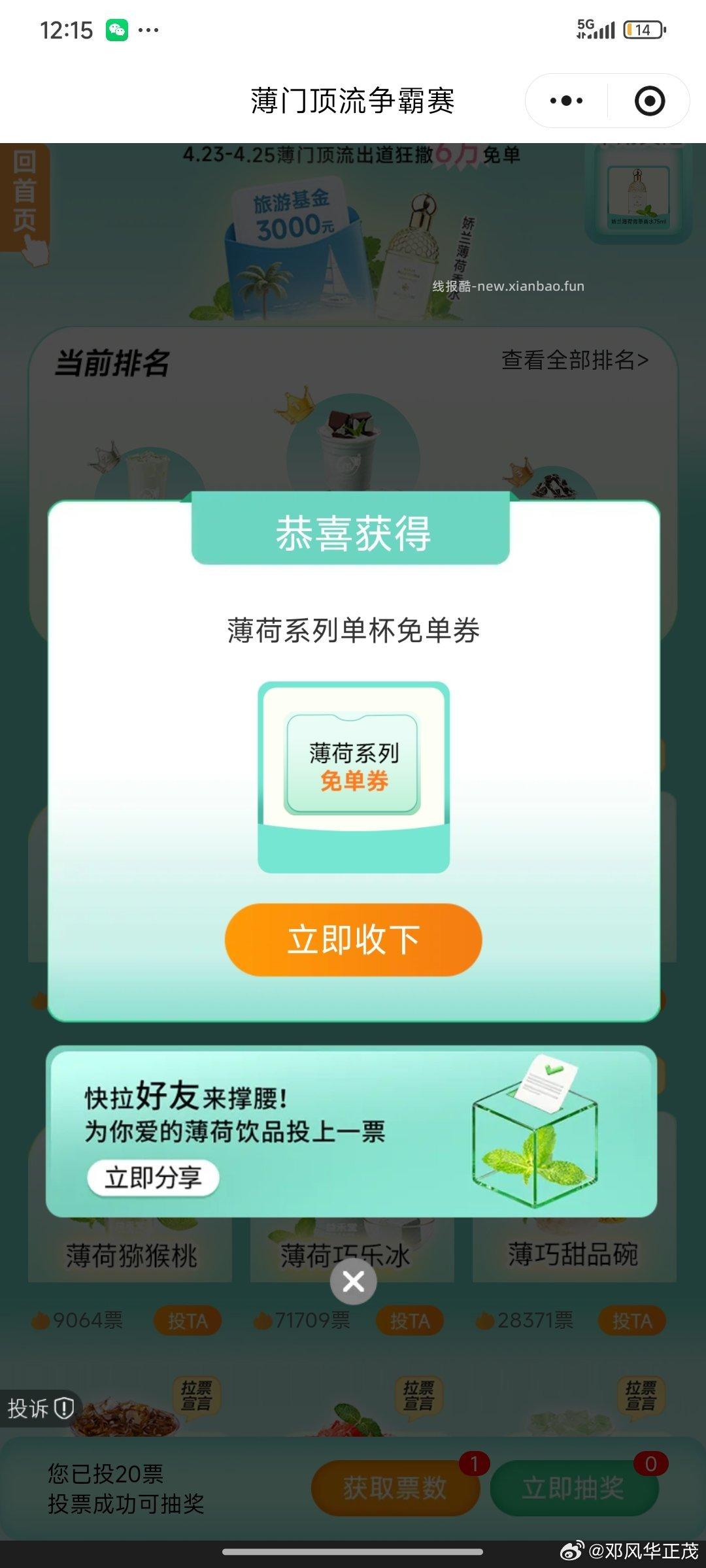Vote 投TA for 薄荷巧乐冰

(411, 1321)
